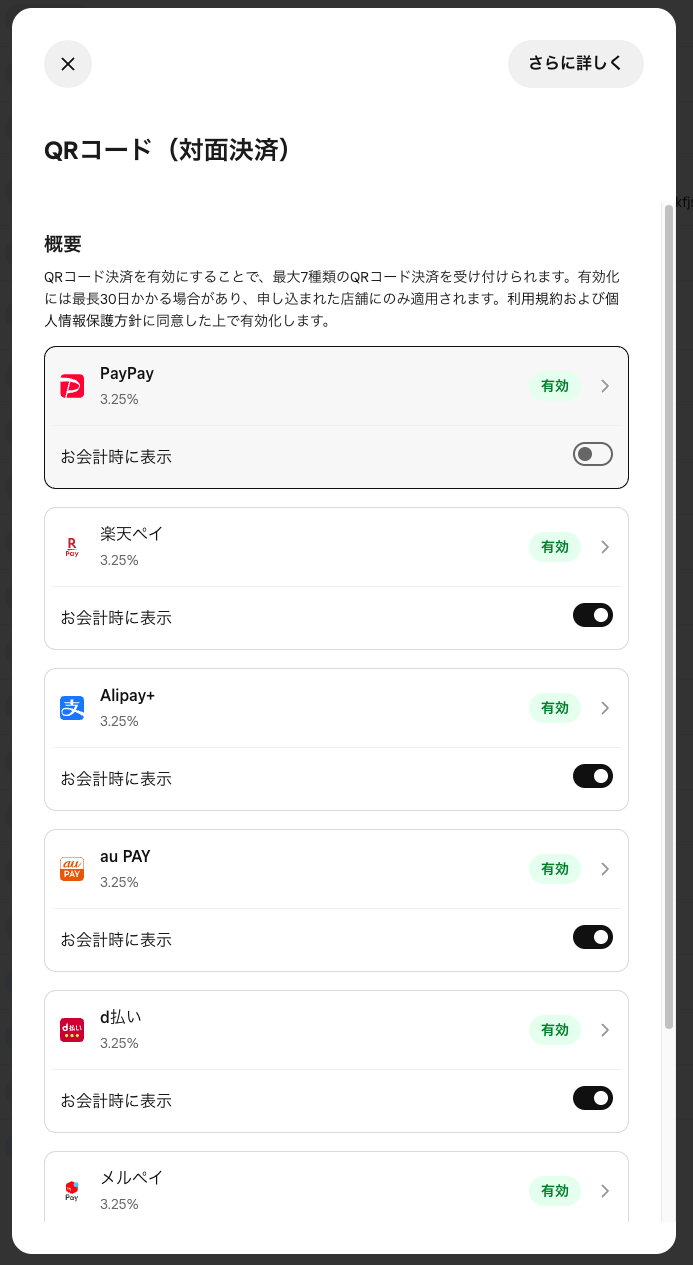Turn off お会計時に表示 for 楽天ペイ
Viewport: 693px width, 1265px height.
(592, 616)
